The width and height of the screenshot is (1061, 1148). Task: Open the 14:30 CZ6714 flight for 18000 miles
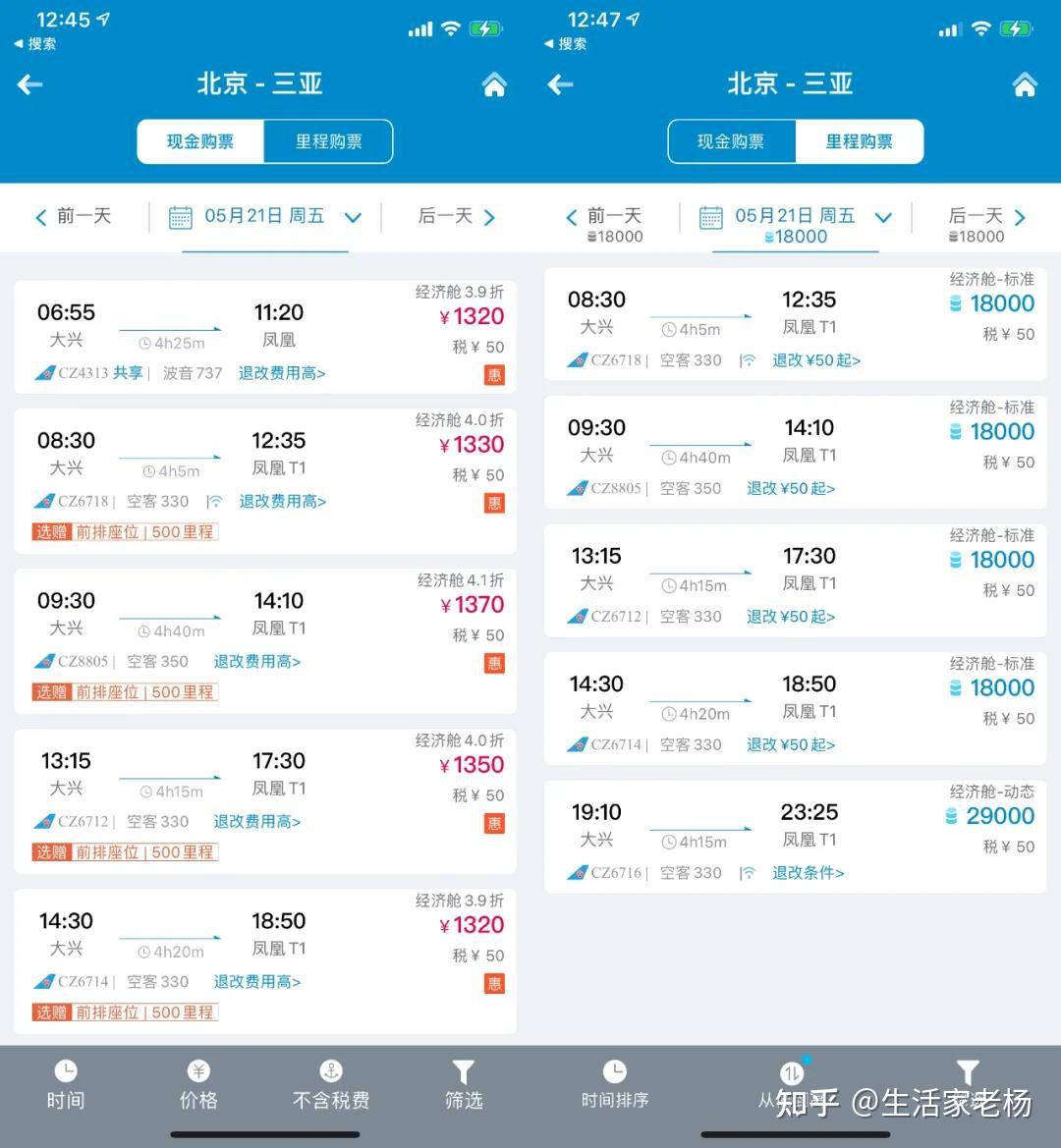[795, 707]
